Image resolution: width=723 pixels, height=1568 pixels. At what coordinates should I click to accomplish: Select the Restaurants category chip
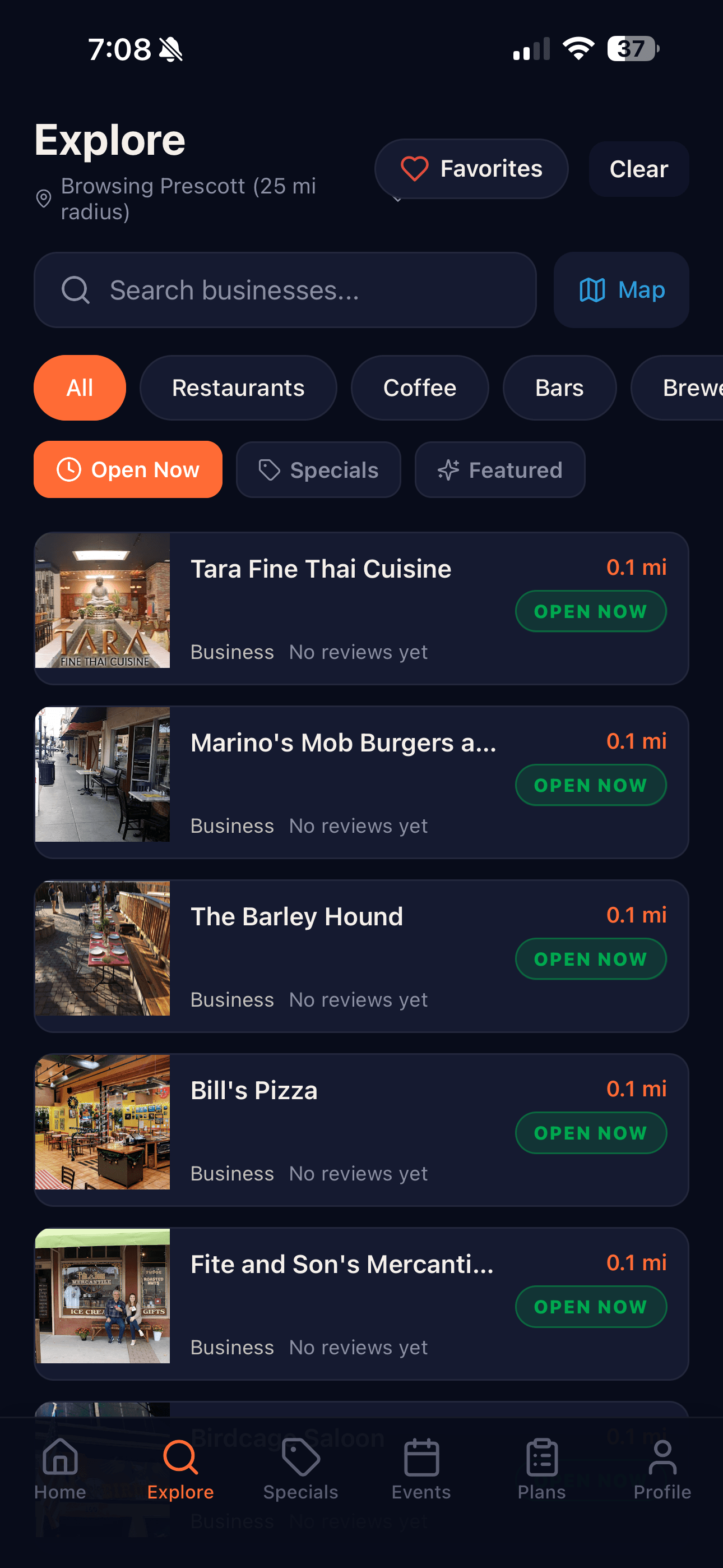tap(238, 388)
